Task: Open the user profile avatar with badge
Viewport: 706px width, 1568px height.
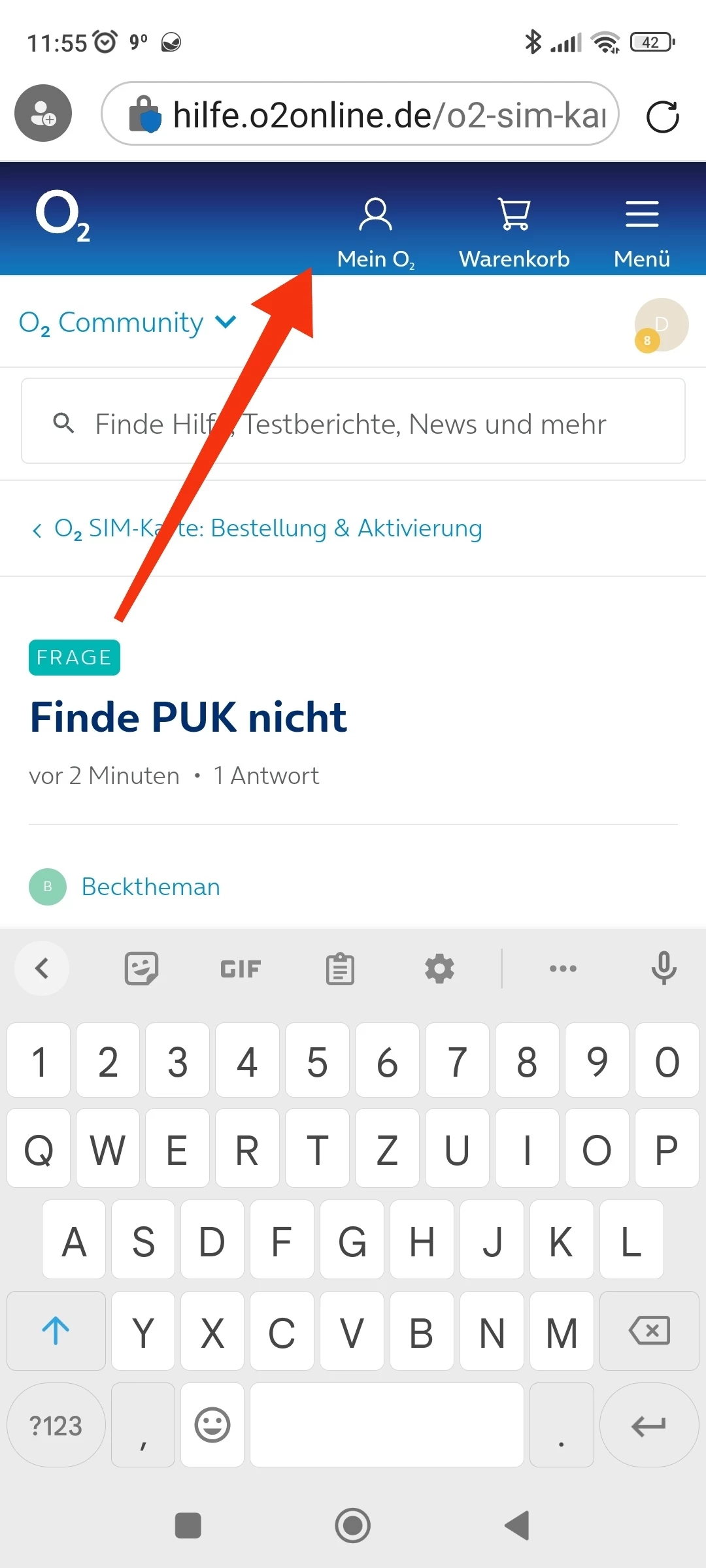Action: (x=661, y=325)
